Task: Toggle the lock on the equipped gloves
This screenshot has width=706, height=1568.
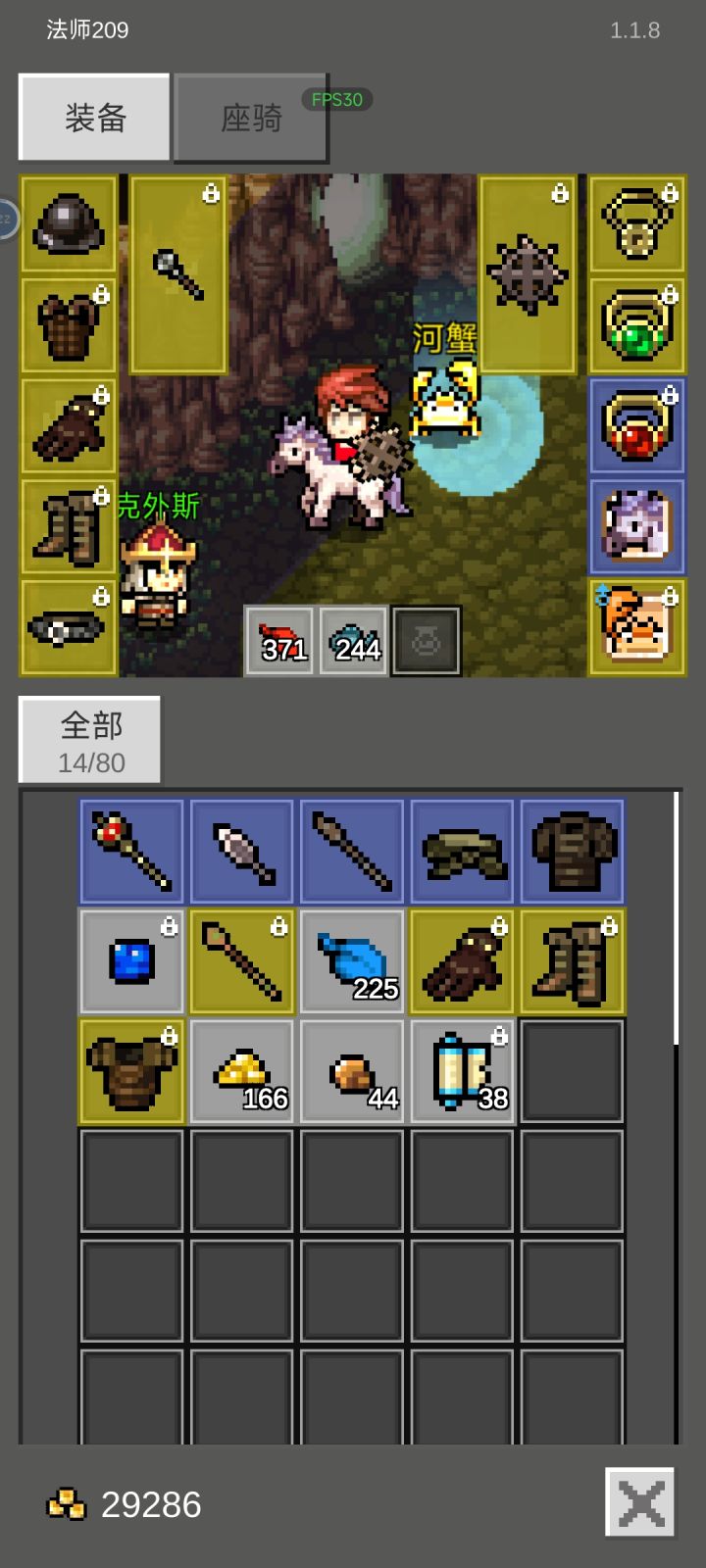Action: point(101,394)
